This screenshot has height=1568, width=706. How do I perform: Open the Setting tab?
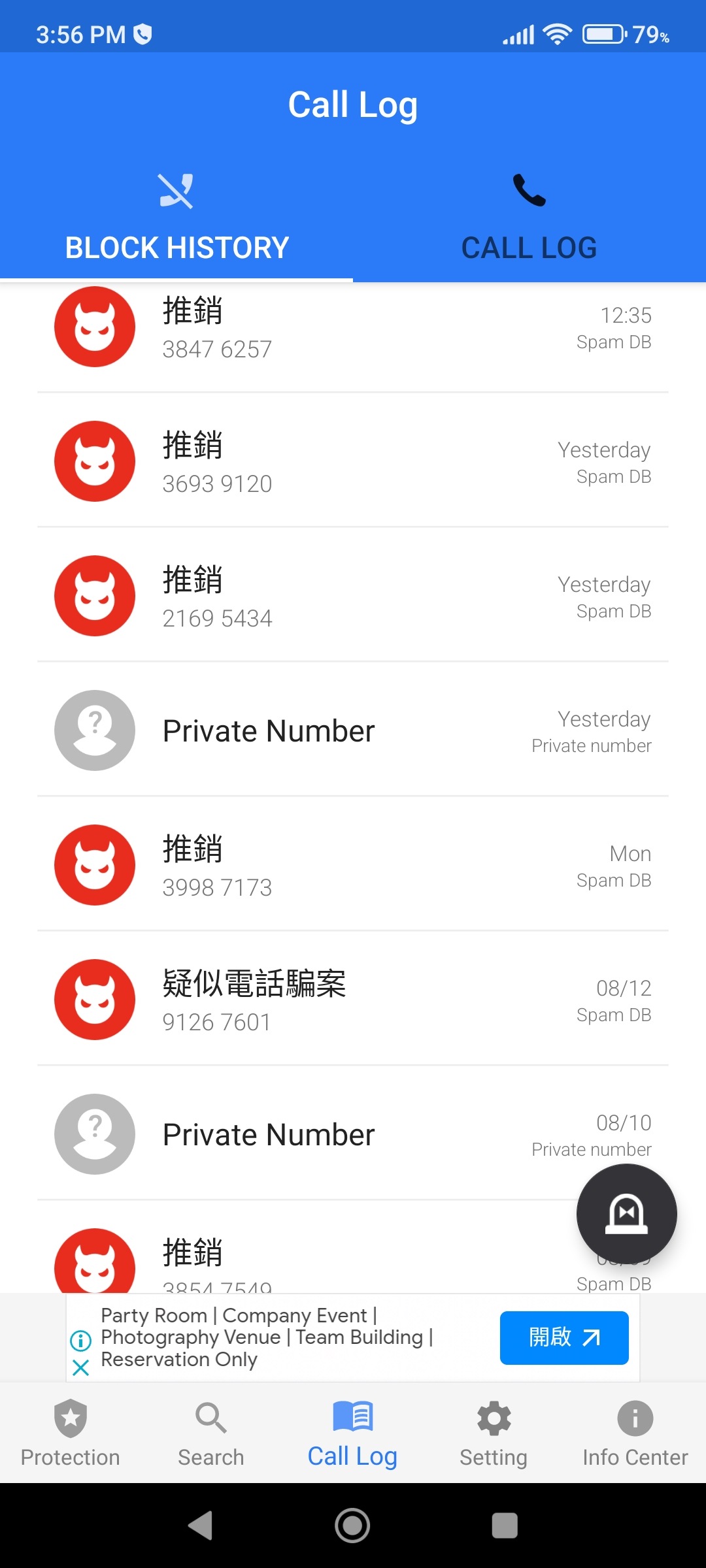[494, 1433]
